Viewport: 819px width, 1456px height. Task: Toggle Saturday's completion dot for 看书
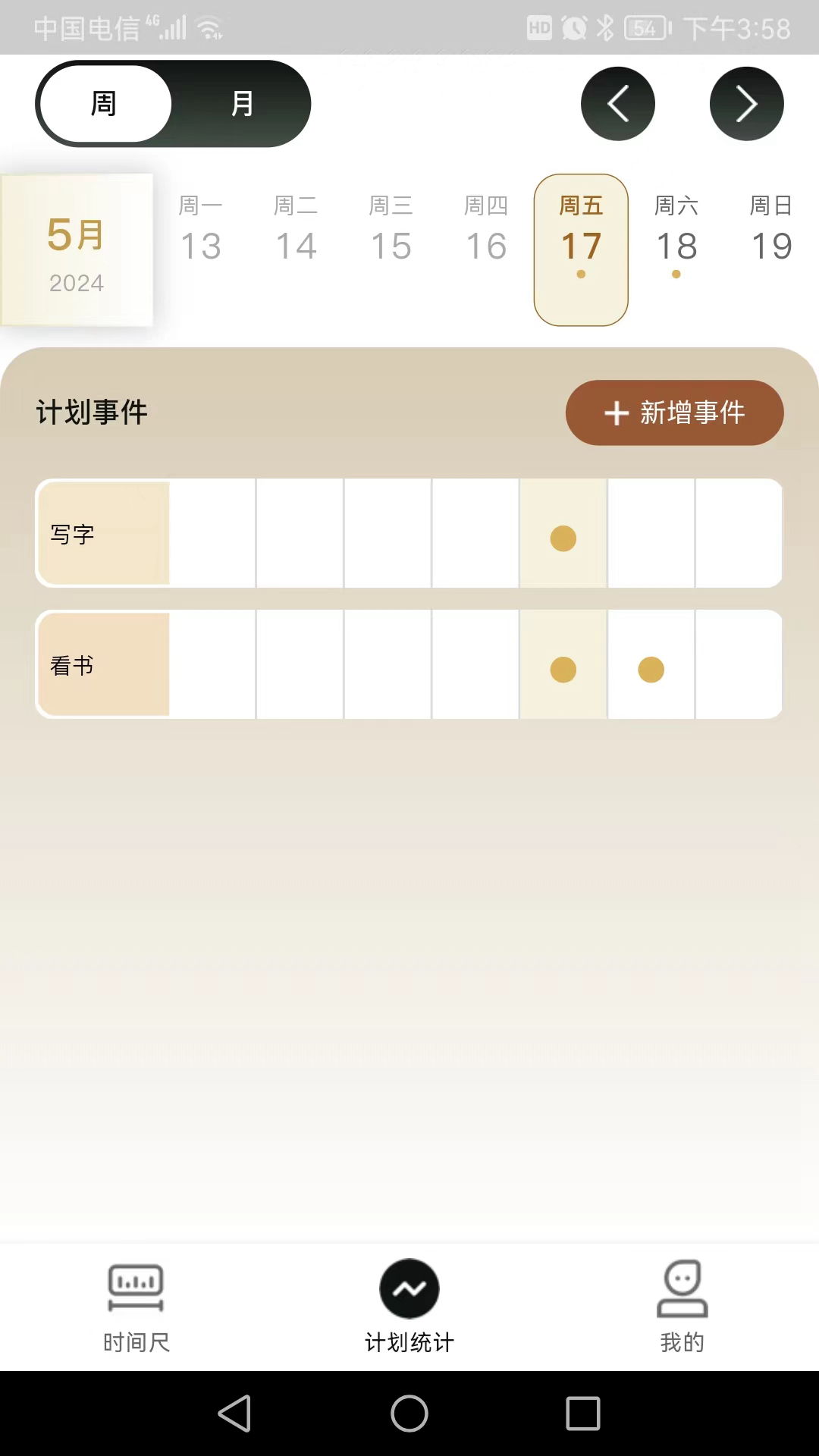click(x=651, y=670)
